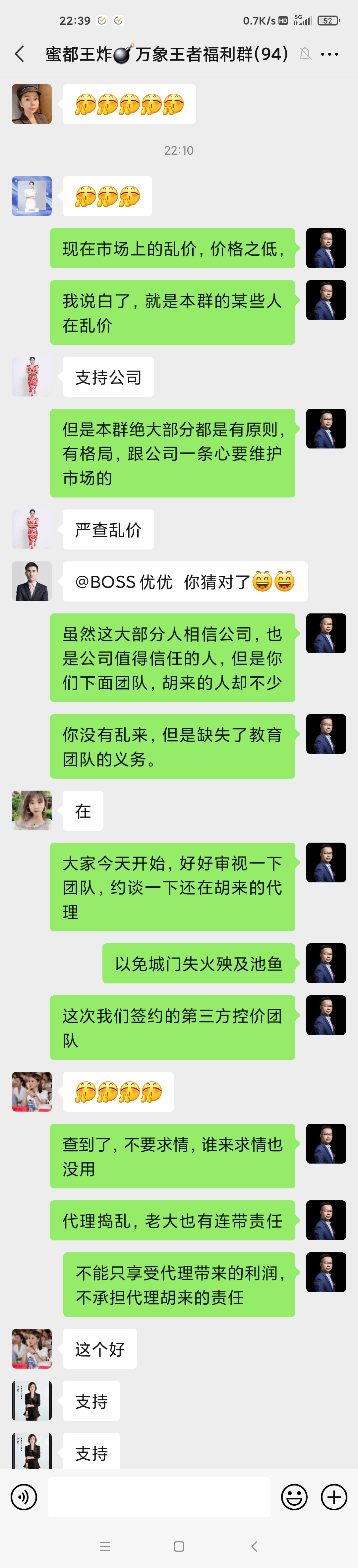Screen dimensions: 358x1568
Task: Tap system home button
Action: (179, 1546)
